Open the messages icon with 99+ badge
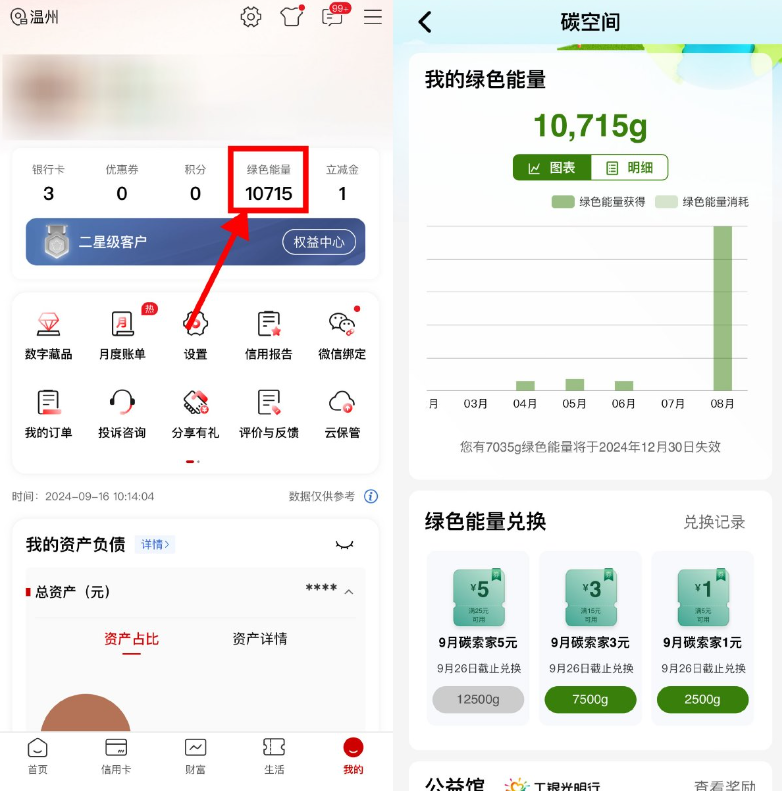The width and height of the screenshot is (782, 791). (x=333, y=16)
